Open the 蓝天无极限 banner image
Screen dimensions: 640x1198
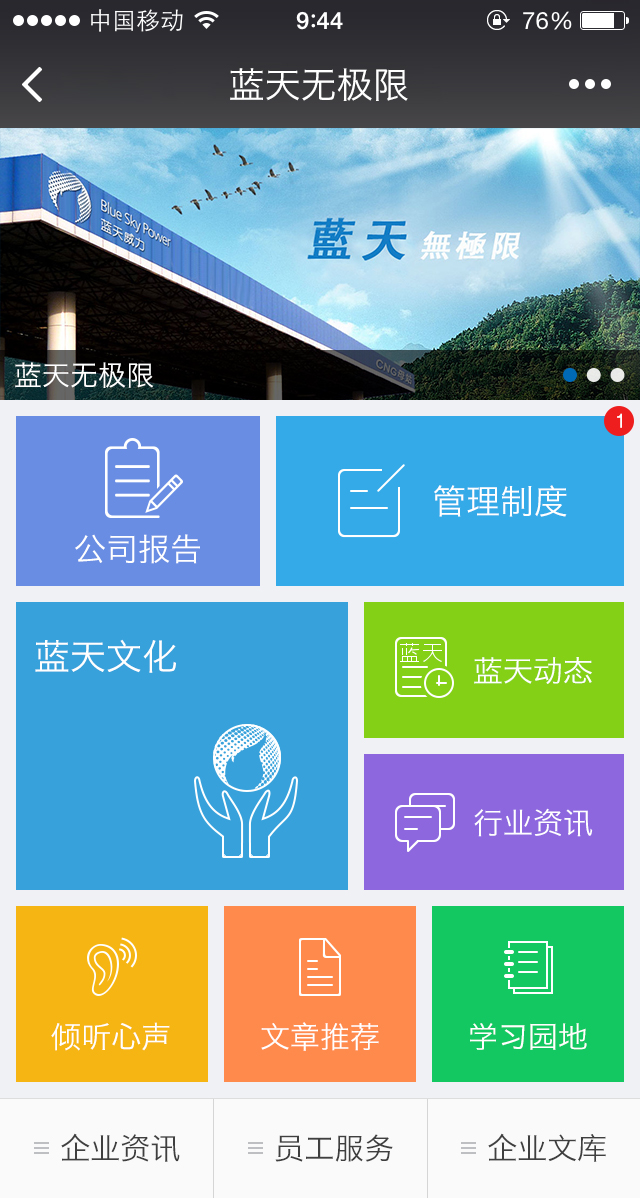point(320,264)
